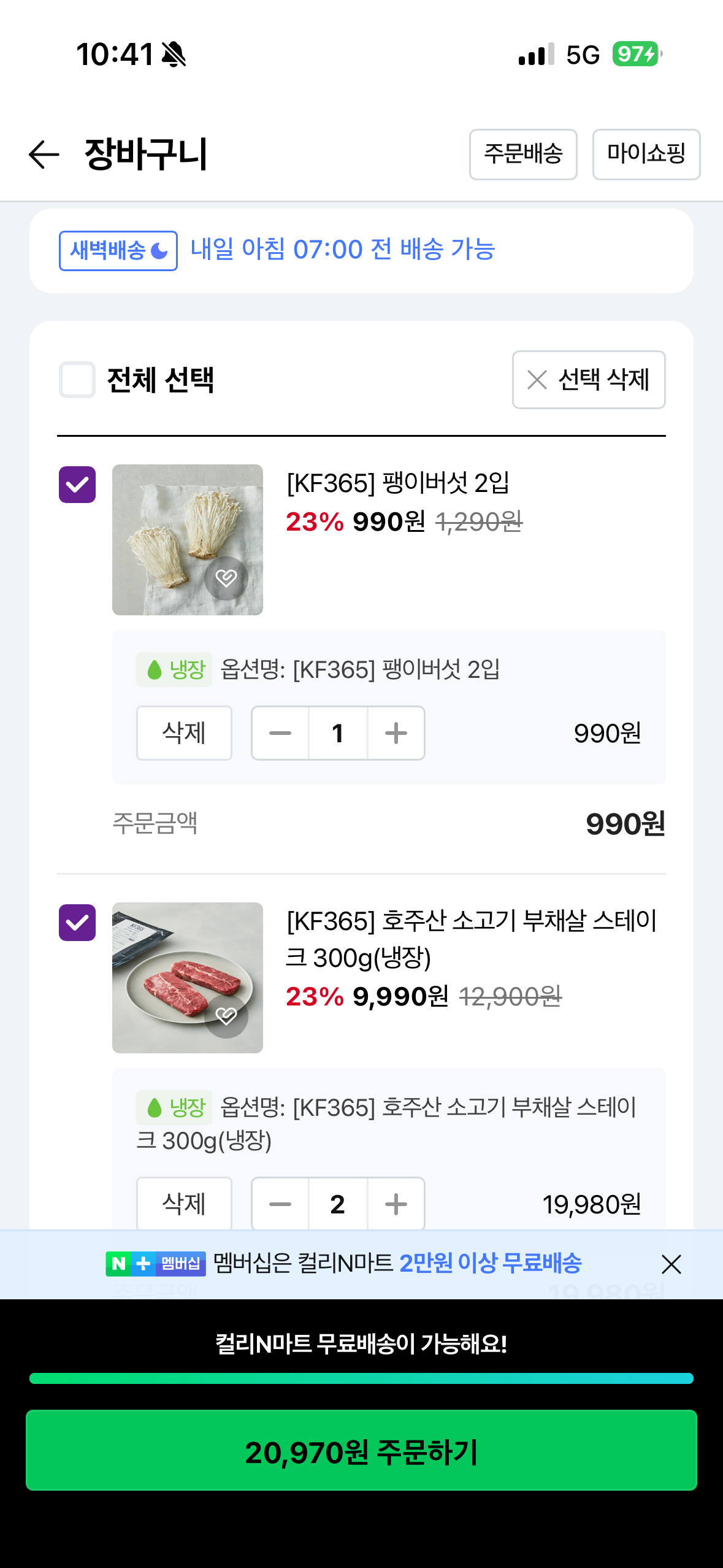
Task: Uncheck the 팽이버섯 2입 item
Action: tap(77, 485)
